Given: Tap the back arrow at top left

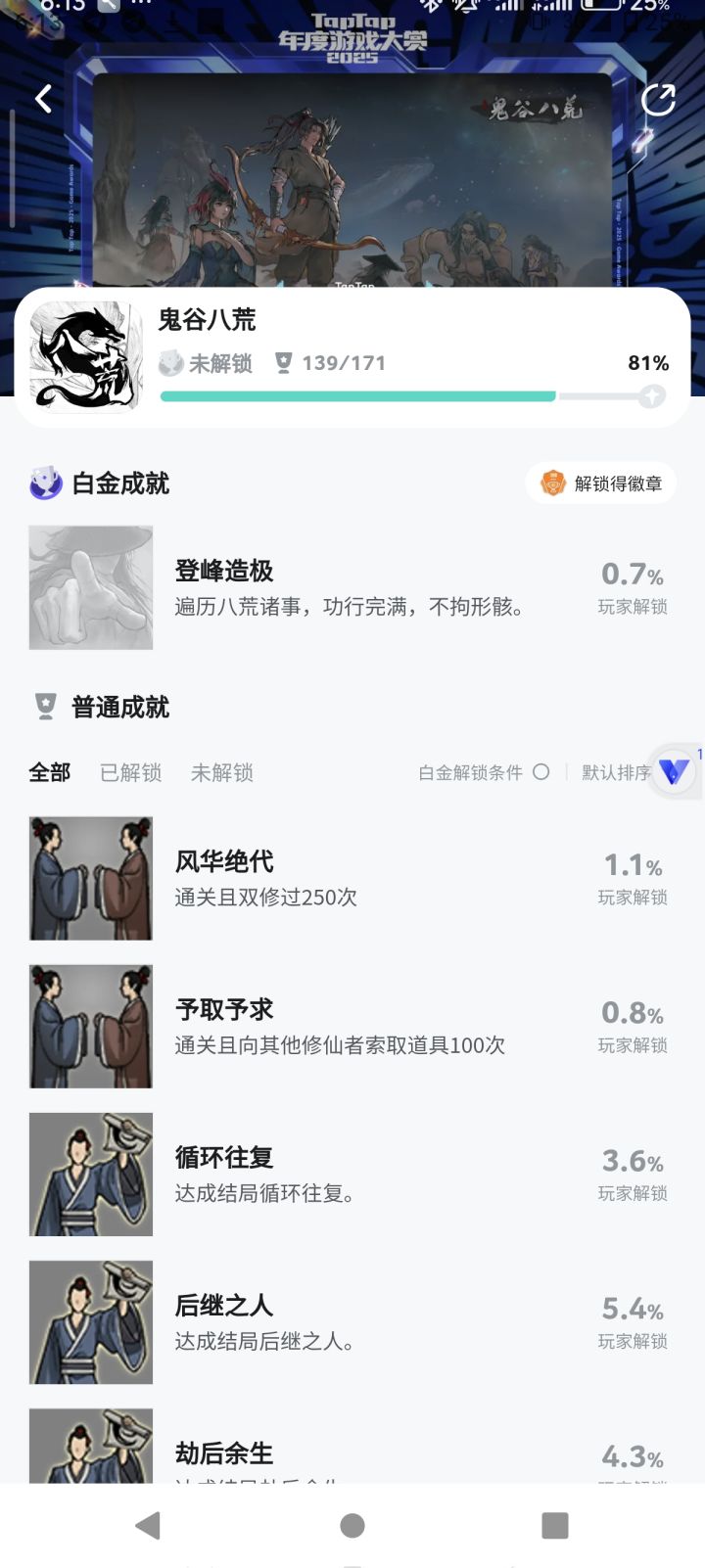Looking at the screenshot, I should [x=43, y=98].
